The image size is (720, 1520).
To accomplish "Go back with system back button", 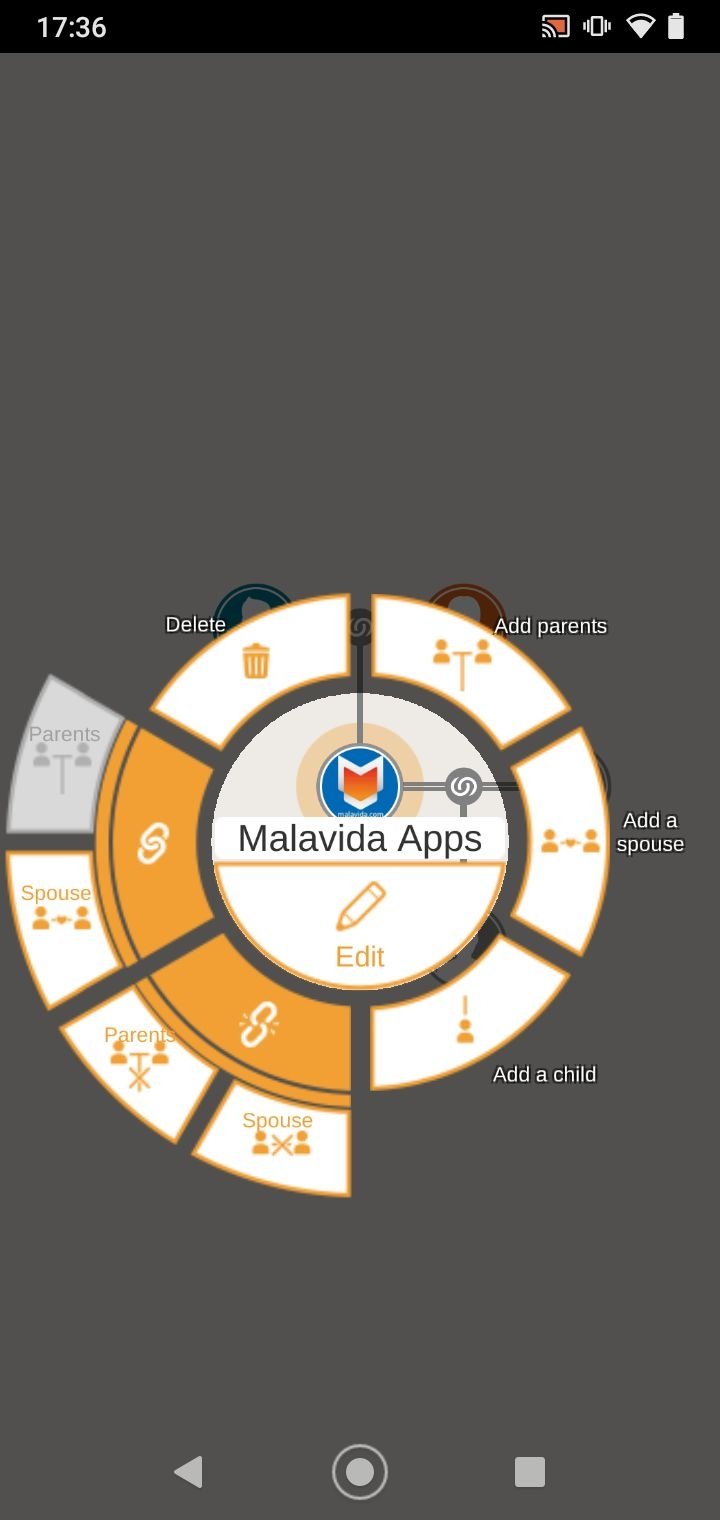I will click(188, 1472).
